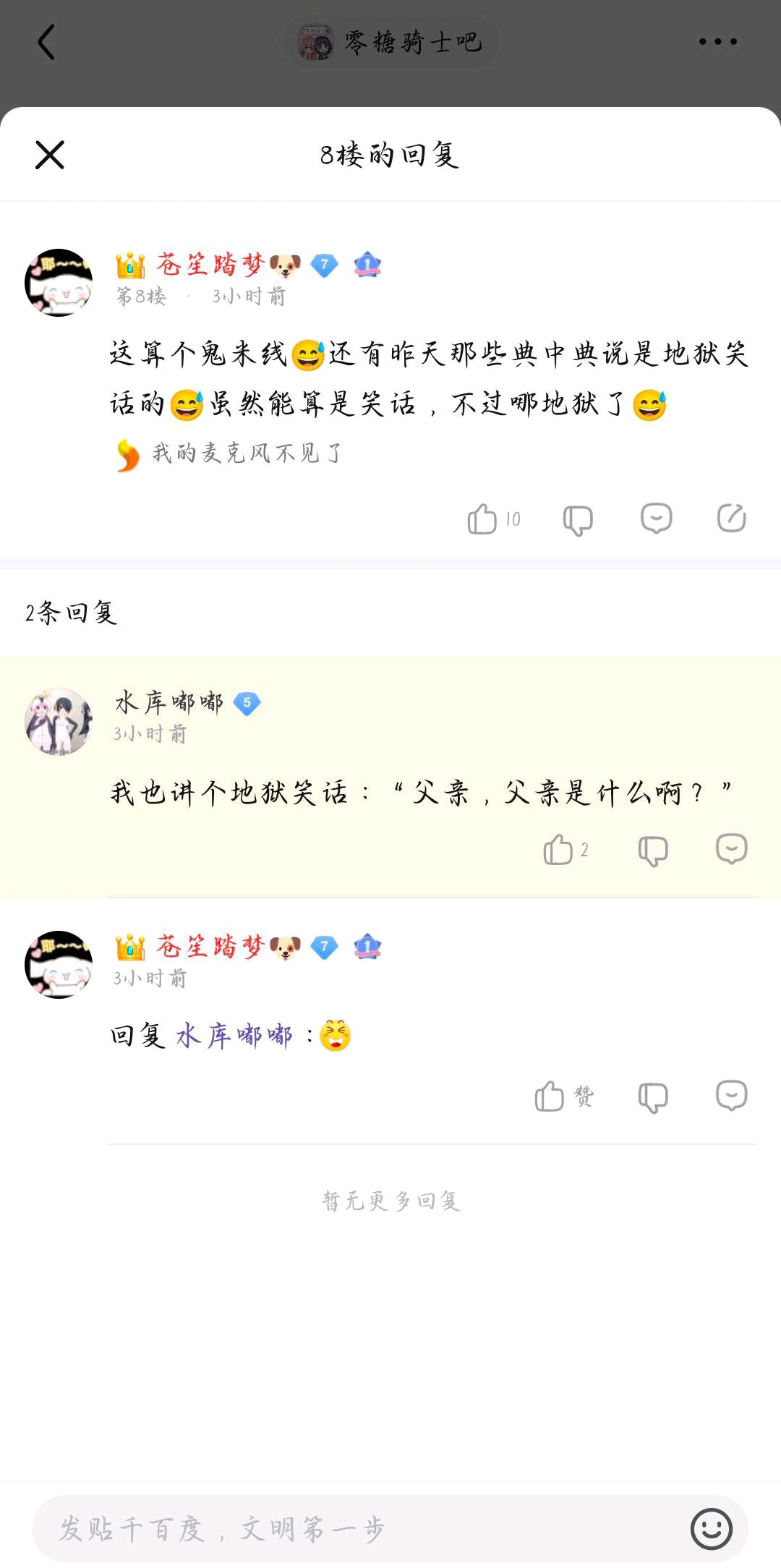781x1568 pixels.
Task: Tap the comment icon under the 8楼 post
Action: coord(657,519)
